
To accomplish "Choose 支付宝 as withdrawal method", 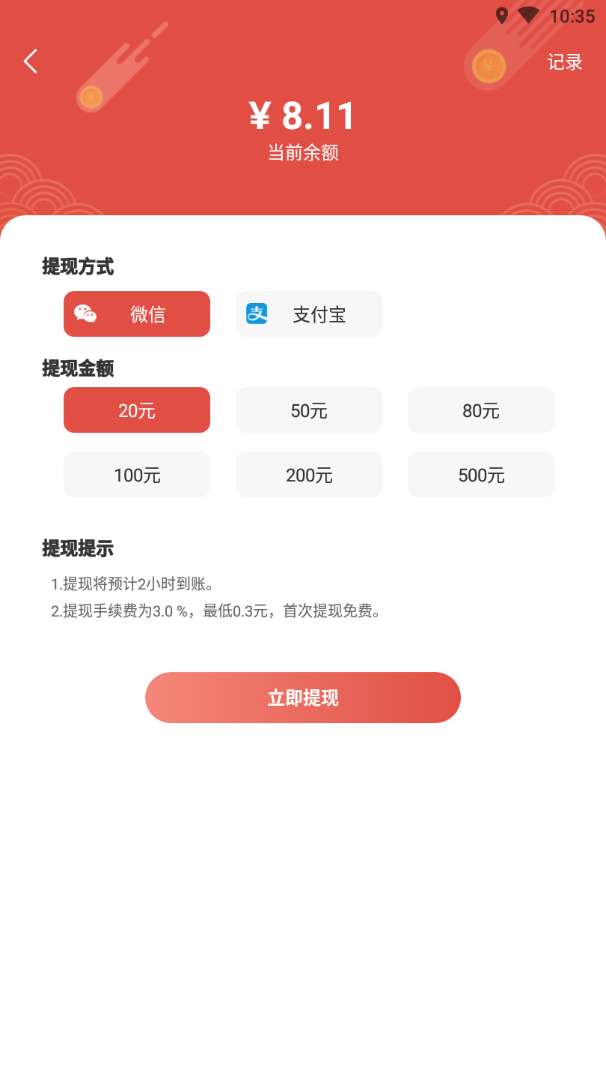I will pos(309,314).
